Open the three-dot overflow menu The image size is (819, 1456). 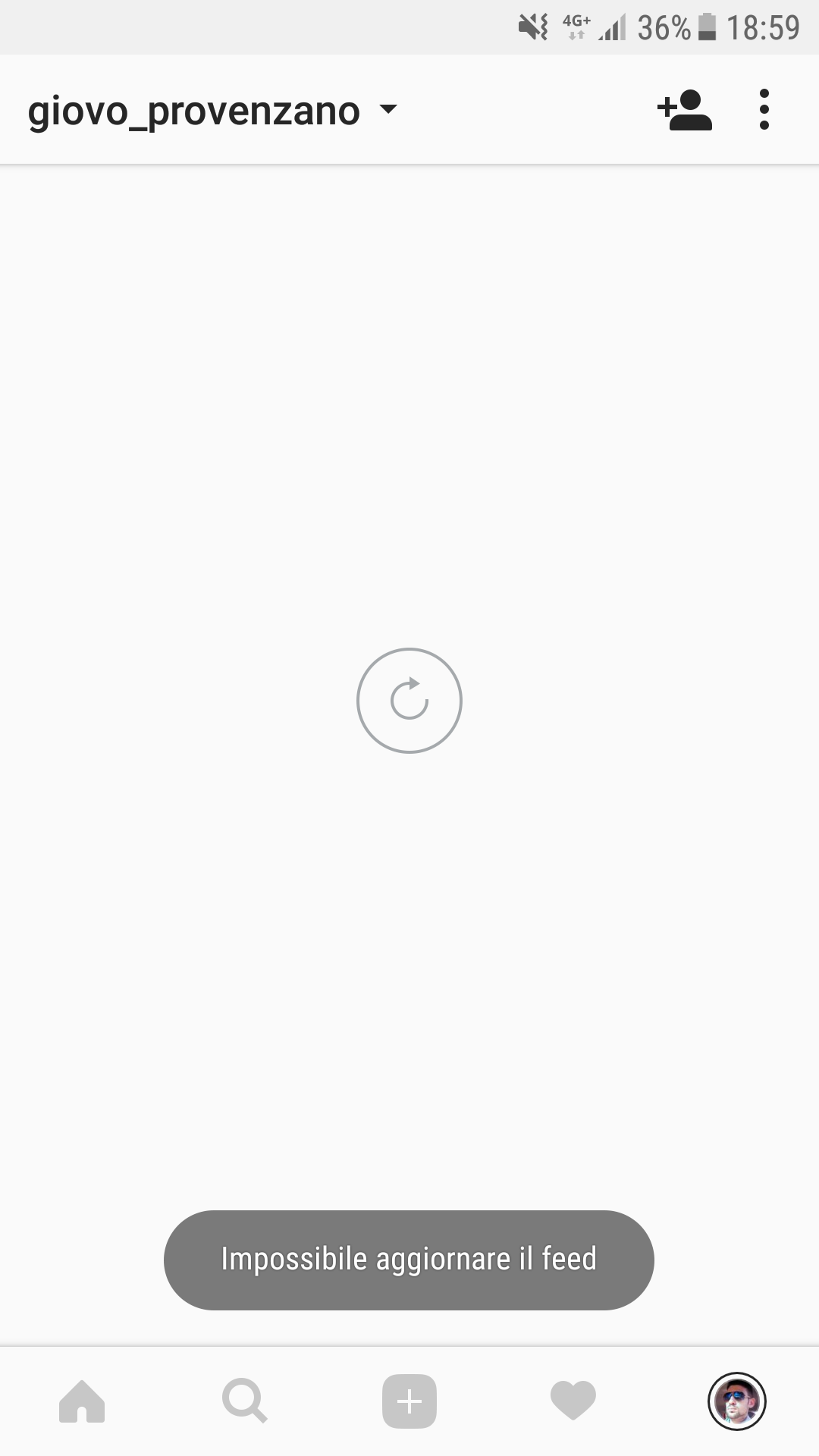point(764,111)
